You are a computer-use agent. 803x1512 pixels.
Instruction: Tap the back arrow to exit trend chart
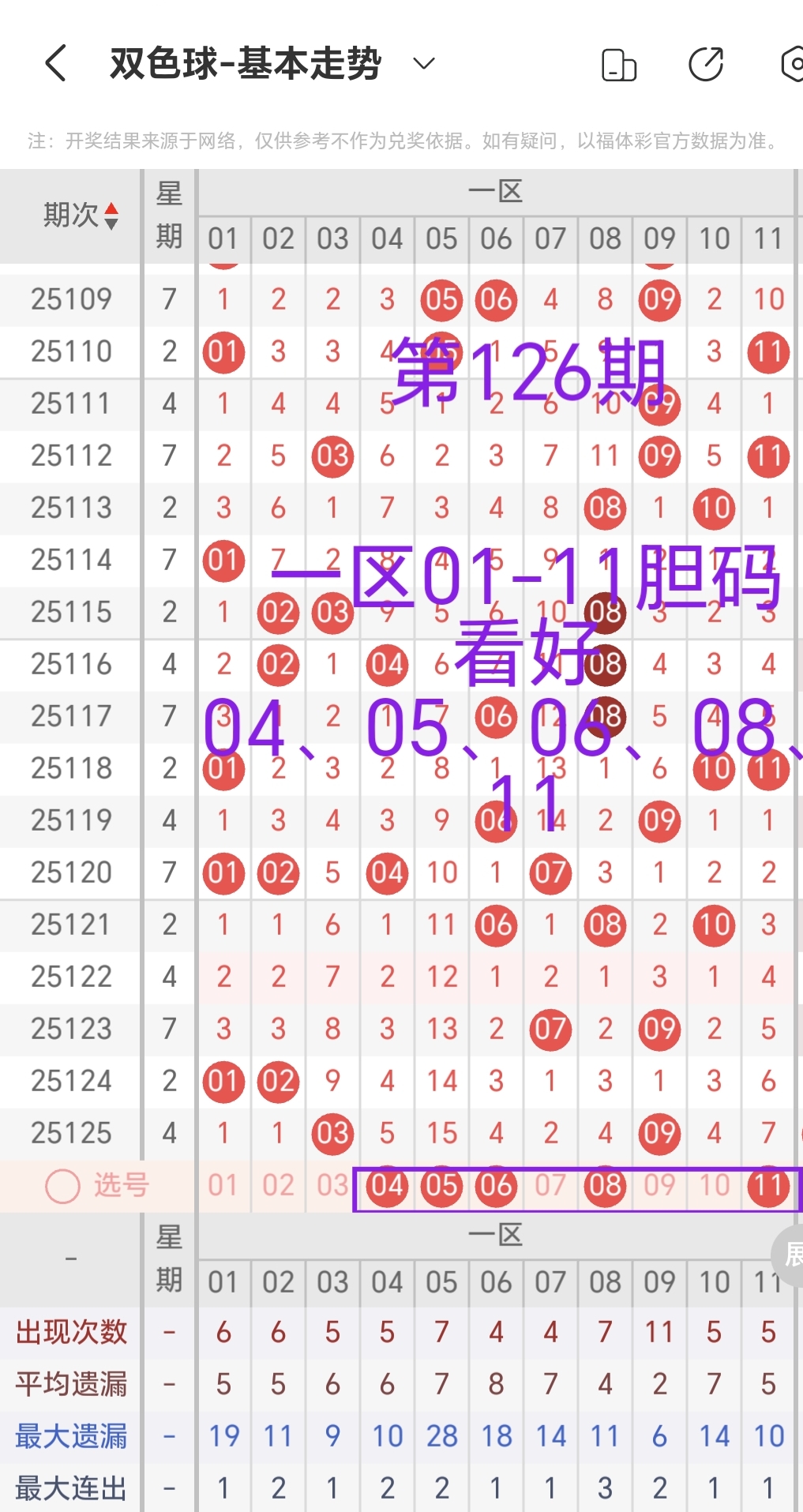point(54,63)
